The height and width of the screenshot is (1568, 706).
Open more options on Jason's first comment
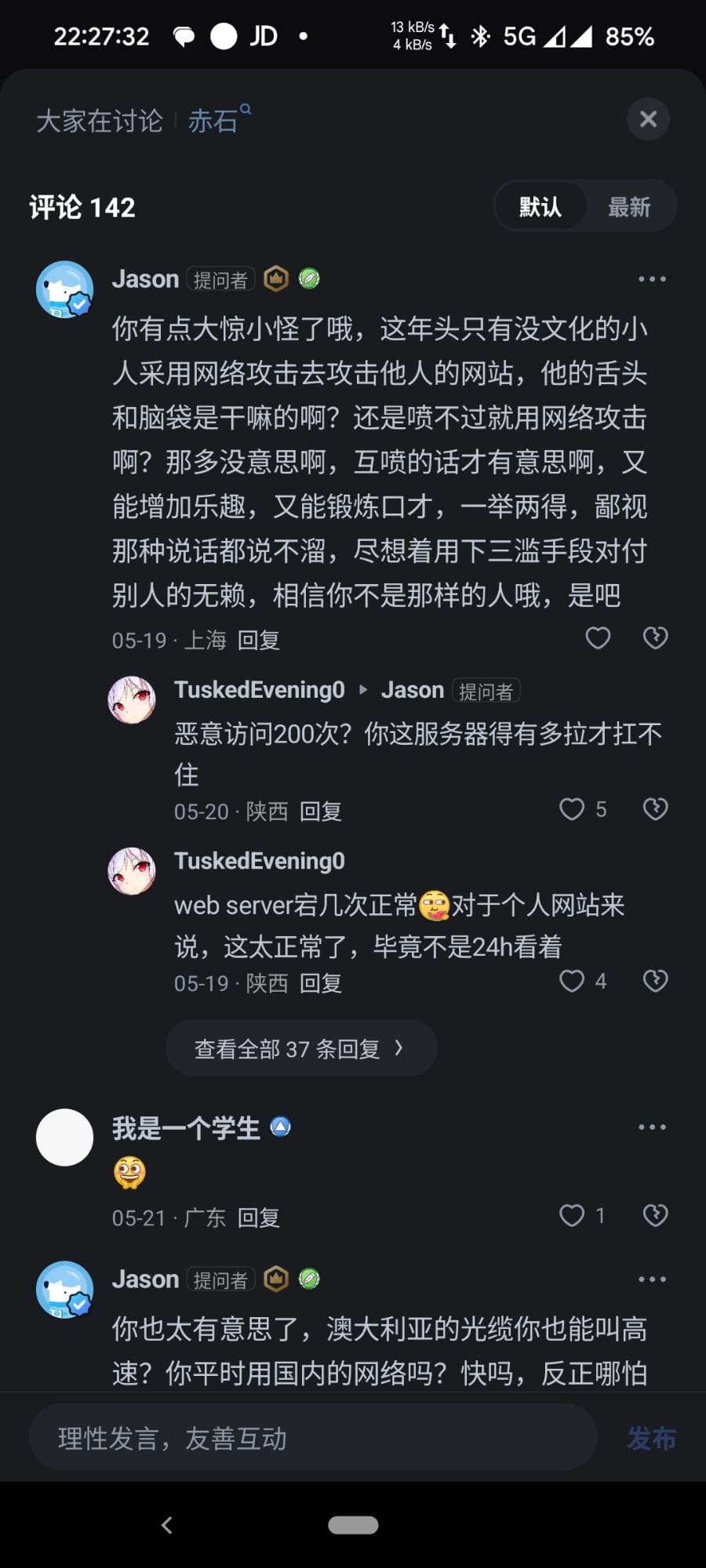point(652,279)
